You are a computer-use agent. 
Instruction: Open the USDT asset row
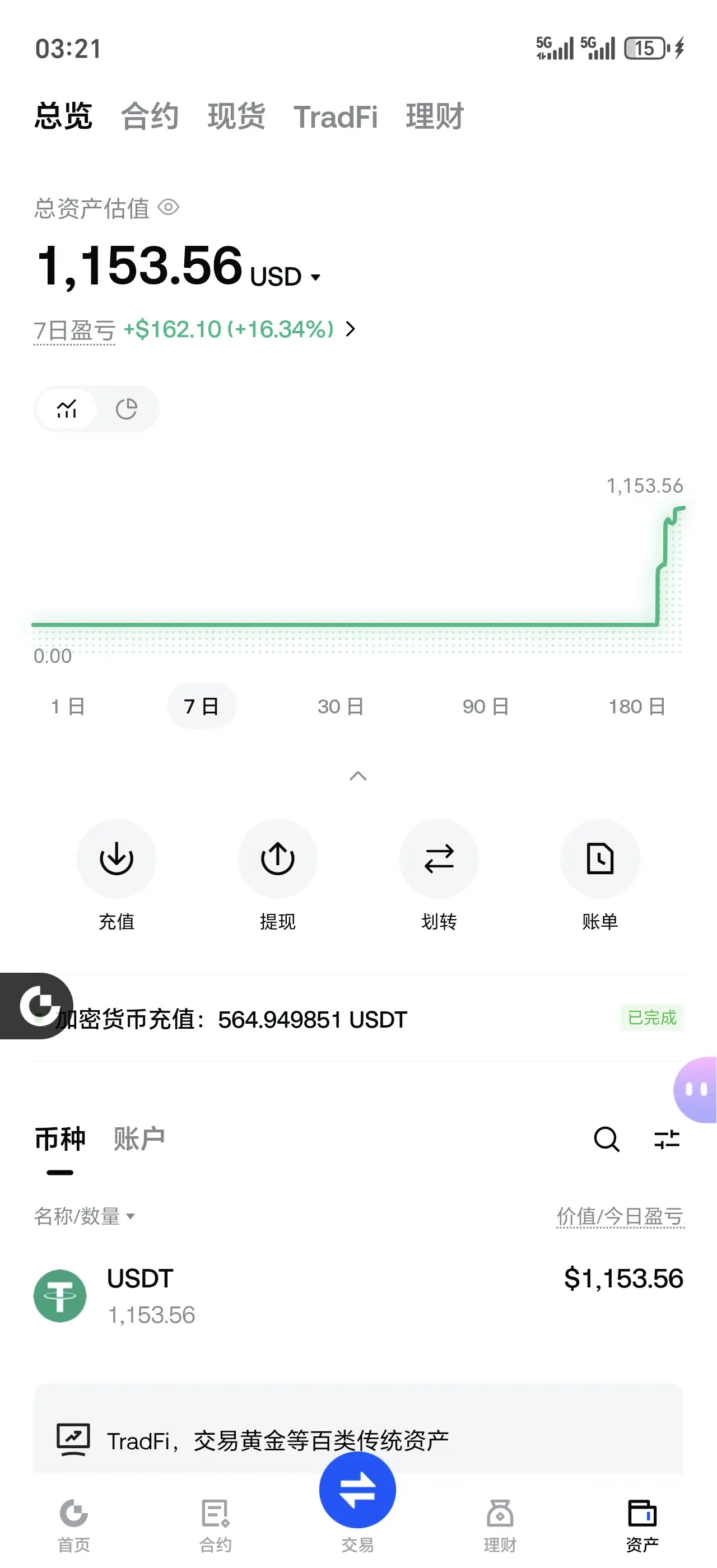[358, 1295]
